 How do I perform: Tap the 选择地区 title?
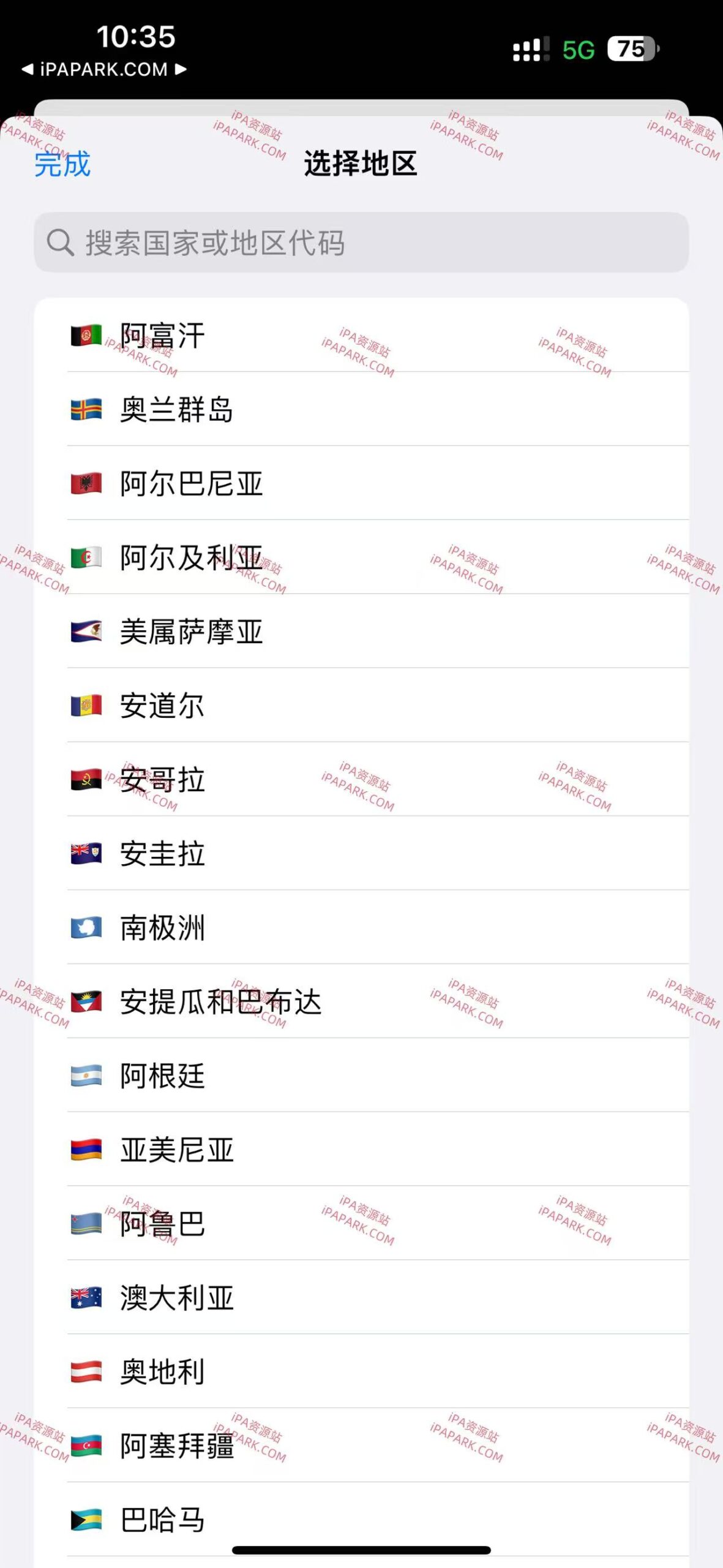(x=361, y=163)
